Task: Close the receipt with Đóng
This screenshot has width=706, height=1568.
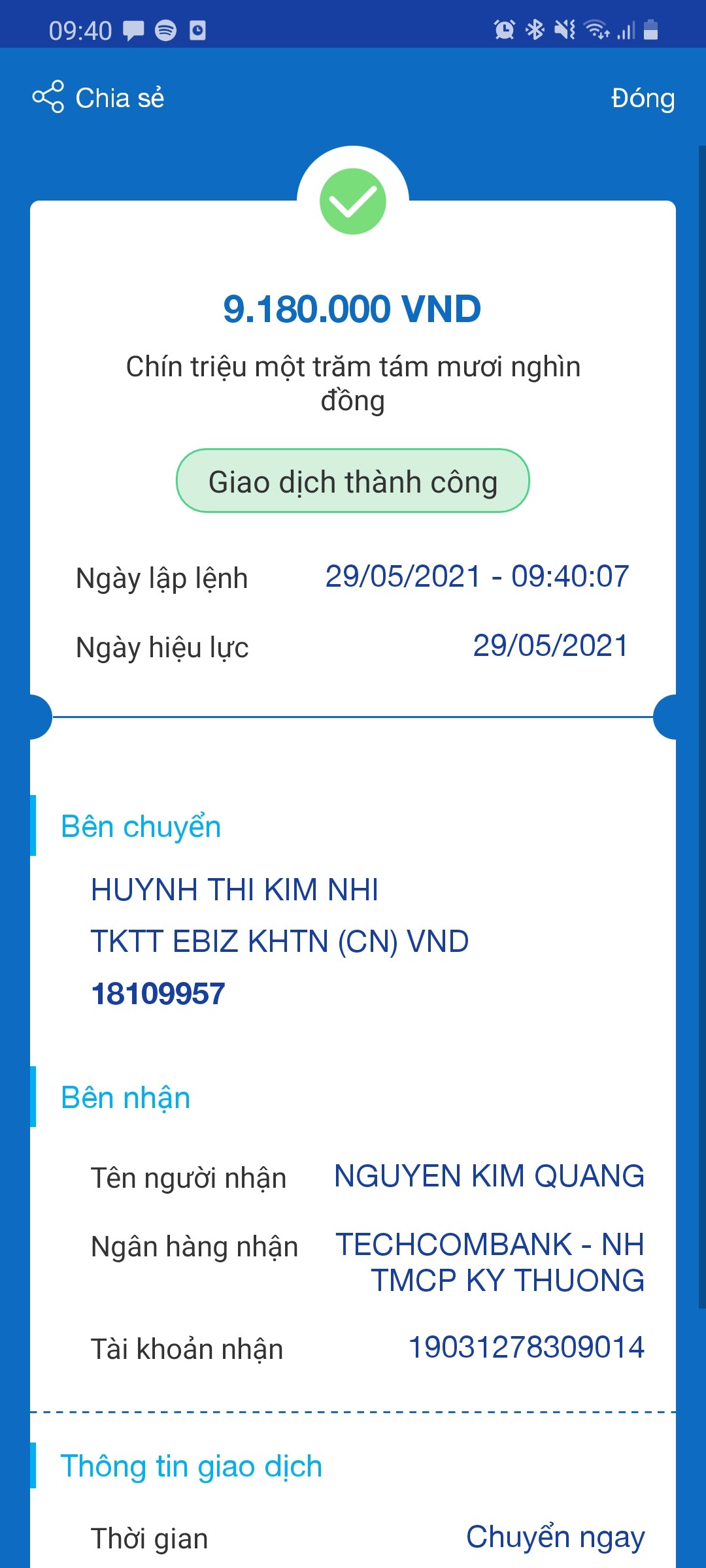Action: point(642,98)
